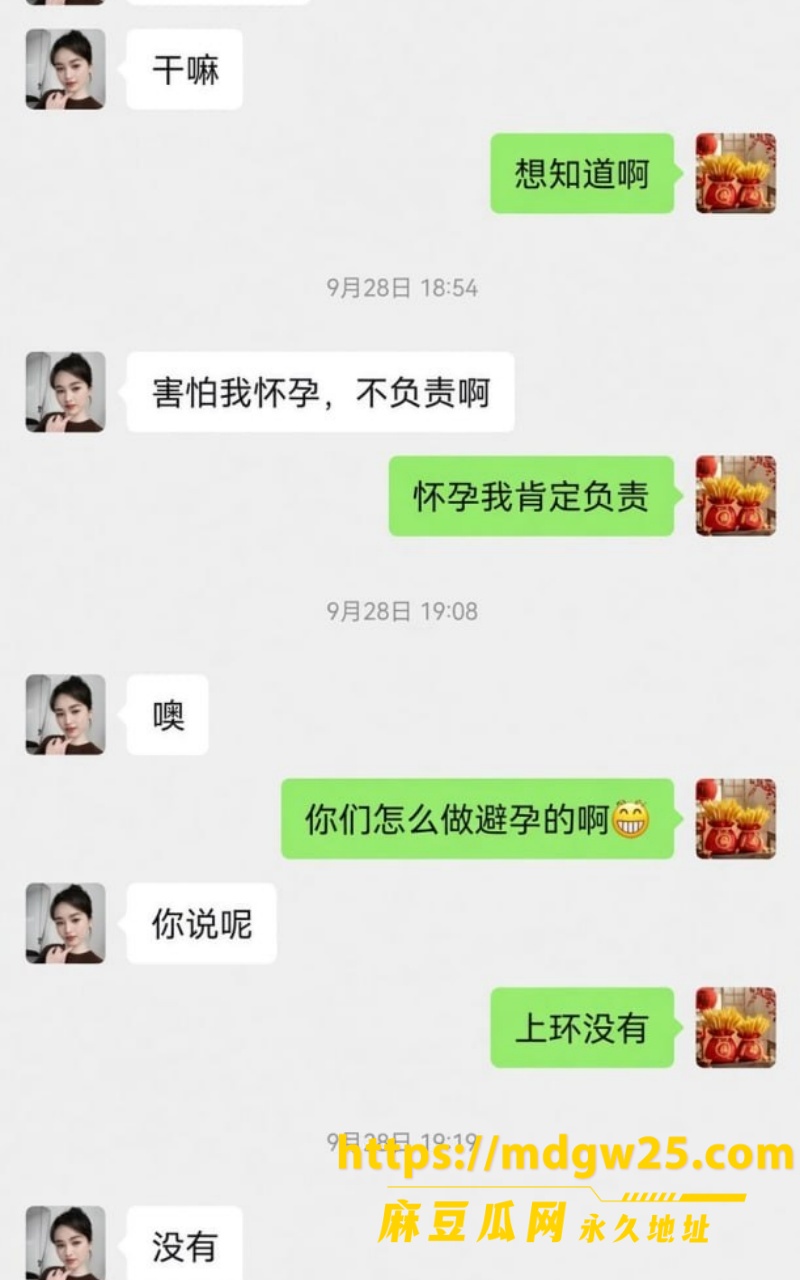Tap your avatar next to 想知道啊
This screenshot has height=1280, width=800.
tap(736, 173)
